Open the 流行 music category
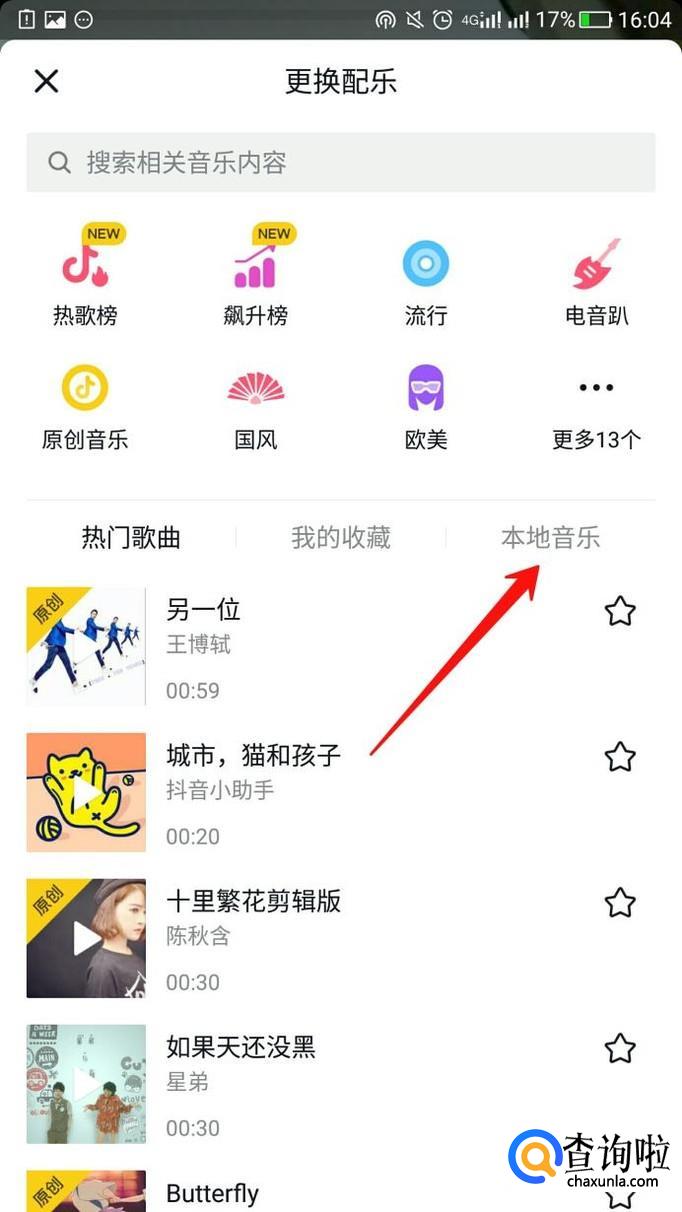 click(426, 280)
